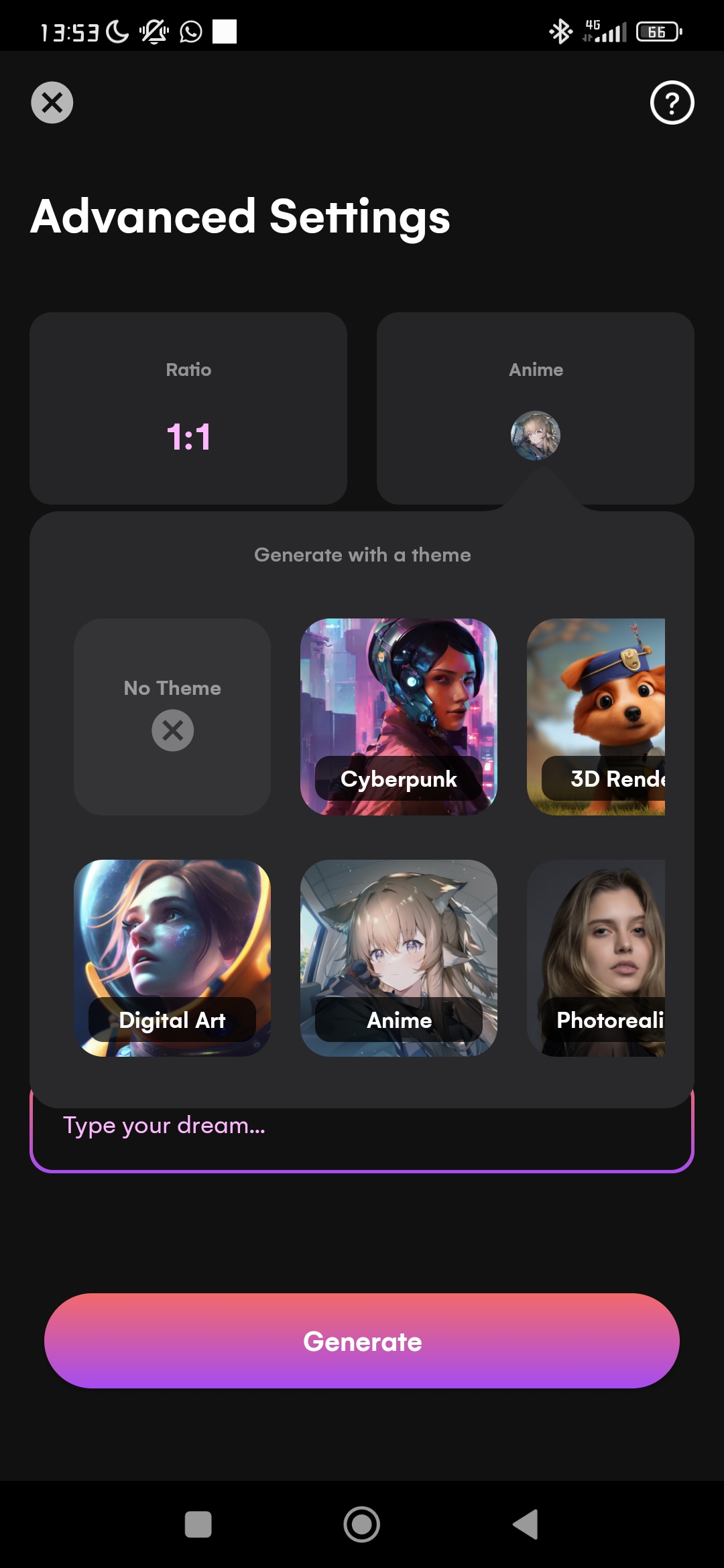Screen dimensions: 724x1568
Task: Select the No Theme option
Action: point(172,716)
